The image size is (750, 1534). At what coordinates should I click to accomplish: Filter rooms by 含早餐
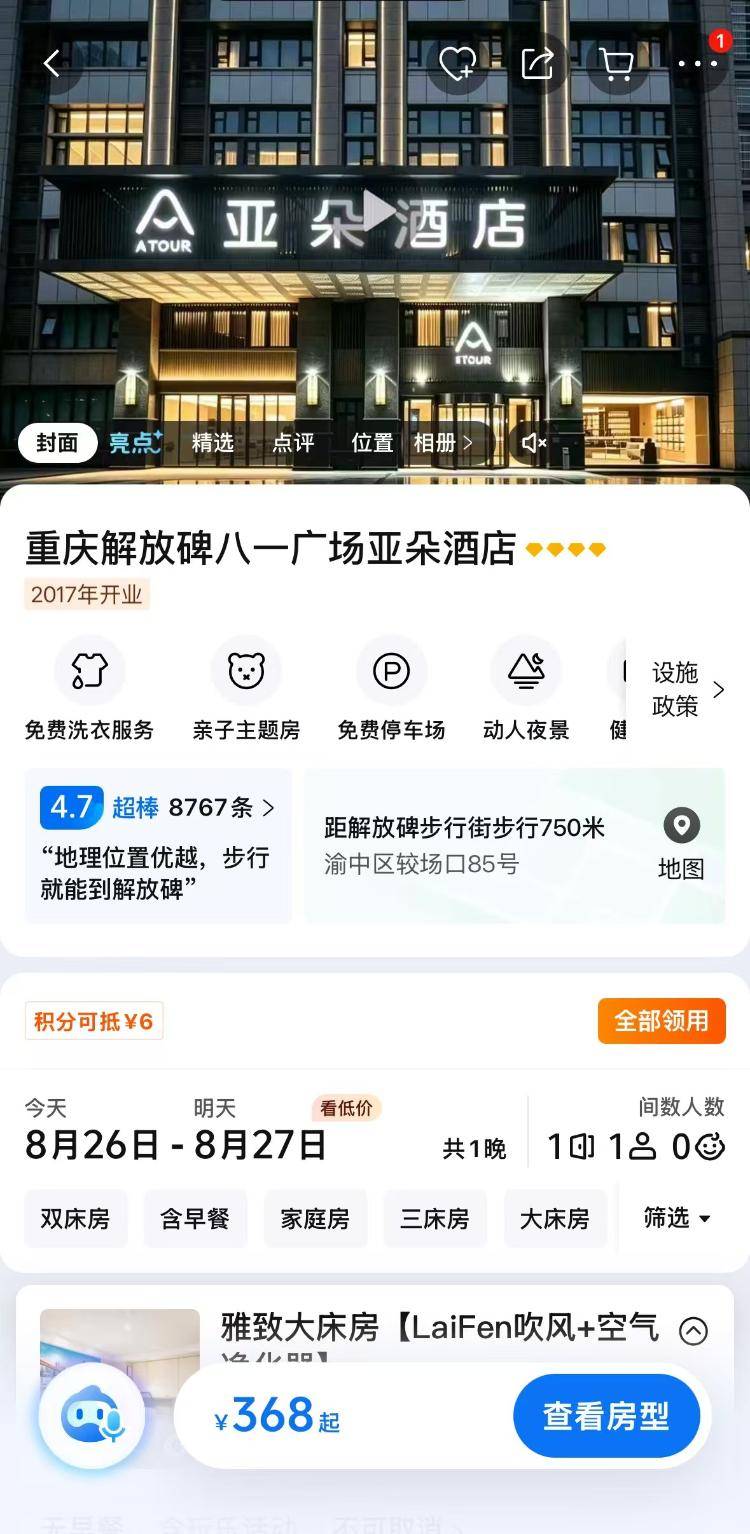195,1218
